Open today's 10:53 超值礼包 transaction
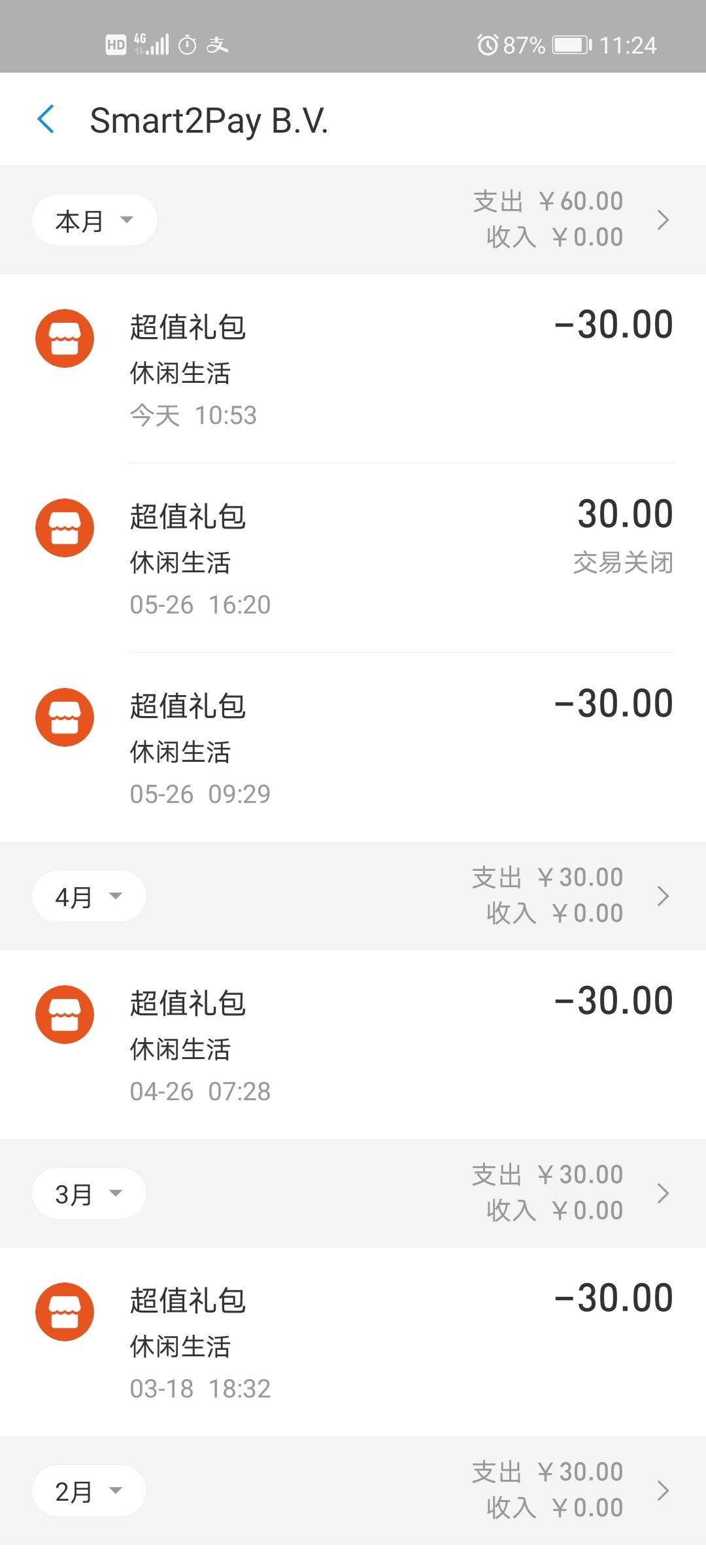Screen dimensions: 706x1568 point(353,368)
